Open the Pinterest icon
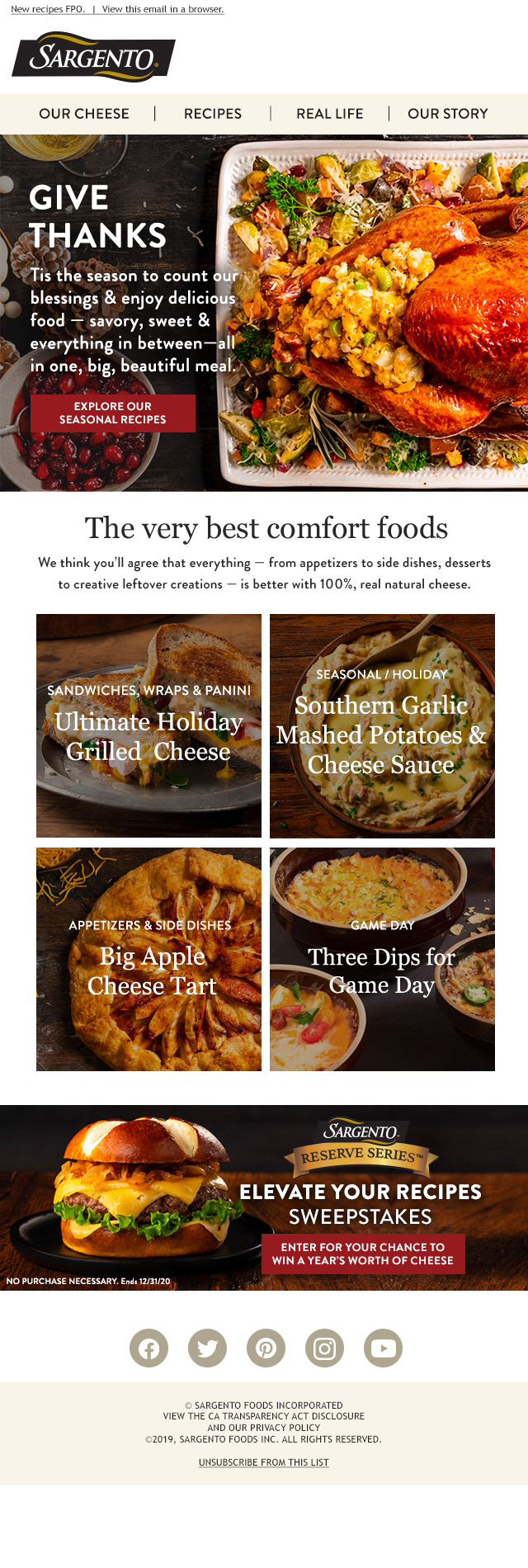 (x=266, y=1348)
